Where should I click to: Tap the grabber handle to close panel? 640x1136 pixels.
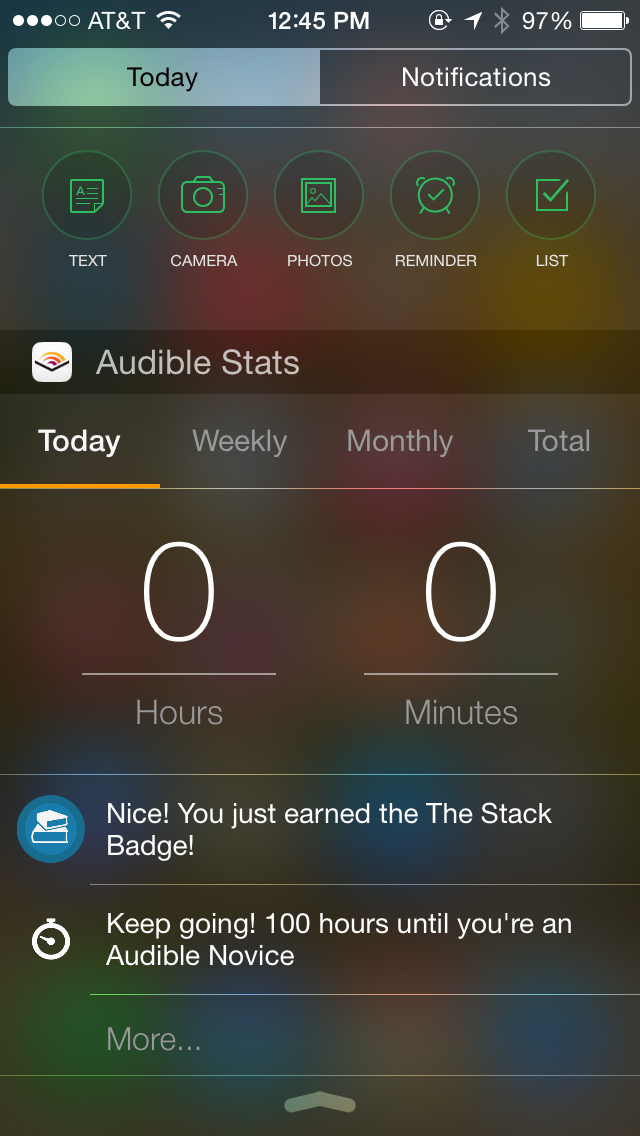click(320, 1104)
